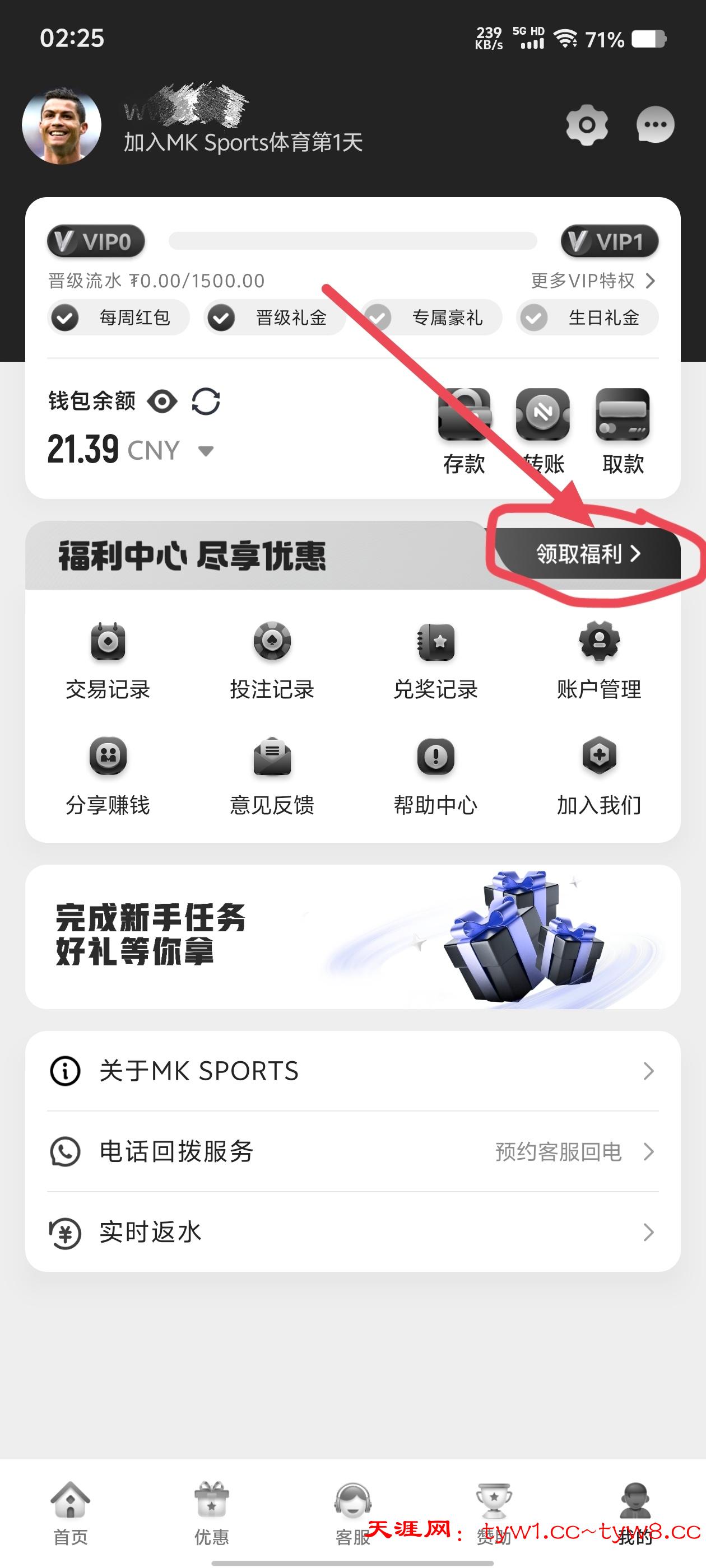Open 实时返水 rebate row
The height and width of the screenshot is (1568, 706).
pyautogui.click(x=352, y=1232)
